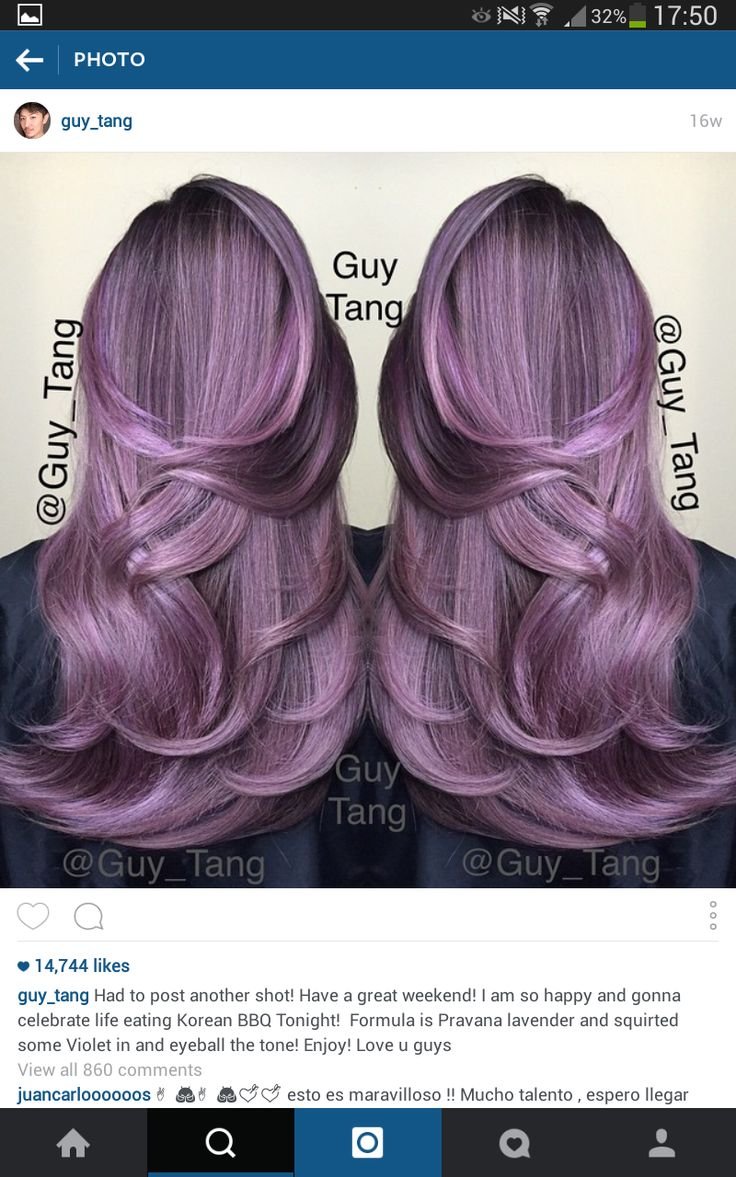This screenshot has width=736, height=1177.
Task: Open the purple hair photo post
Action: point(368,520)
